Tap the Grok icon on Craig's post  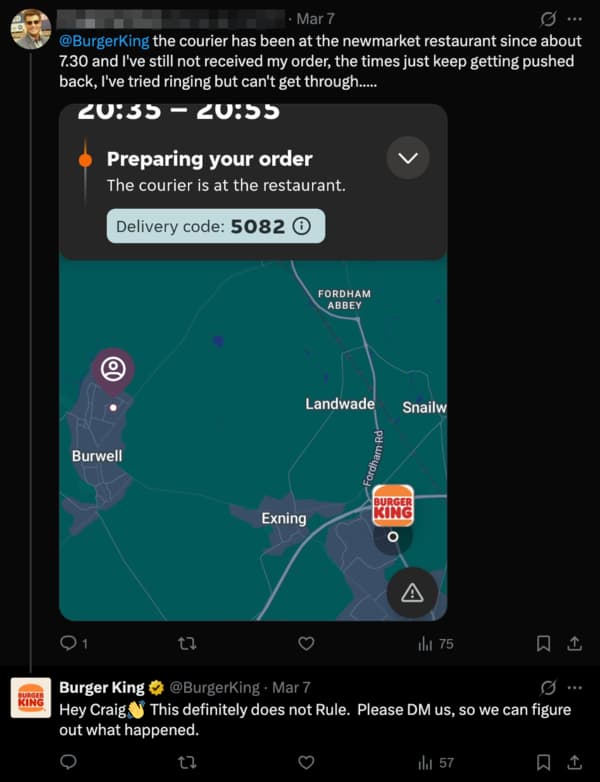pyautogui.click(x=548, y=19)
